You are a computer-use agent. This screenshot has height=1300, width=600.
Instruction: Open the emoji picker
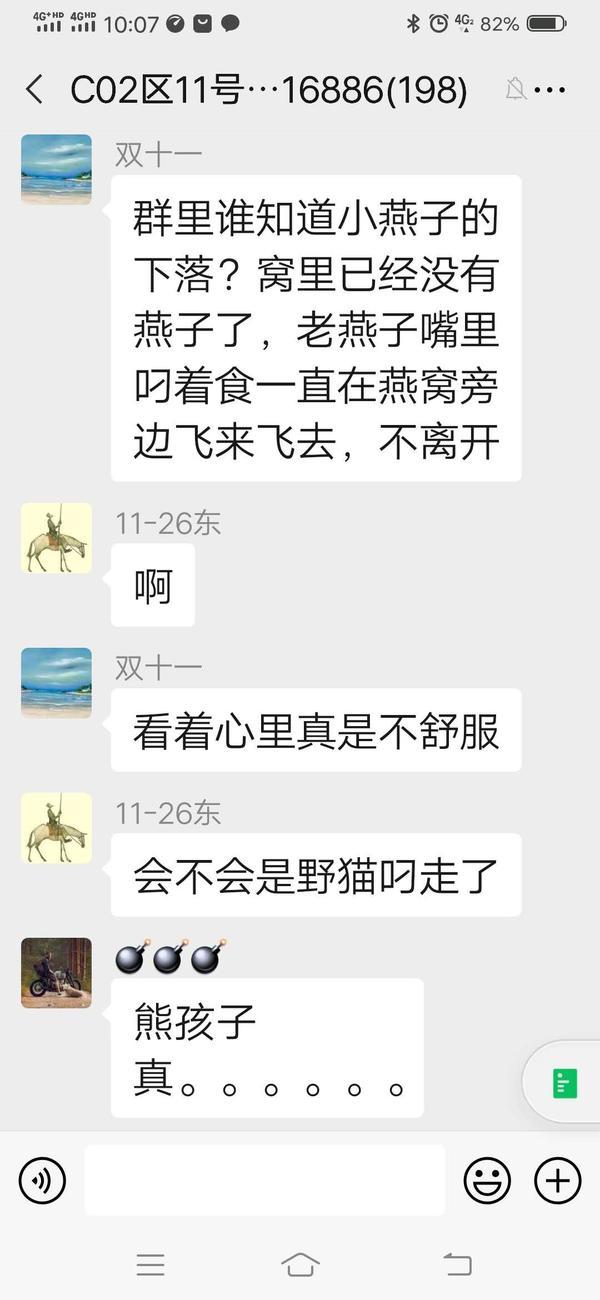(487, 1181)
